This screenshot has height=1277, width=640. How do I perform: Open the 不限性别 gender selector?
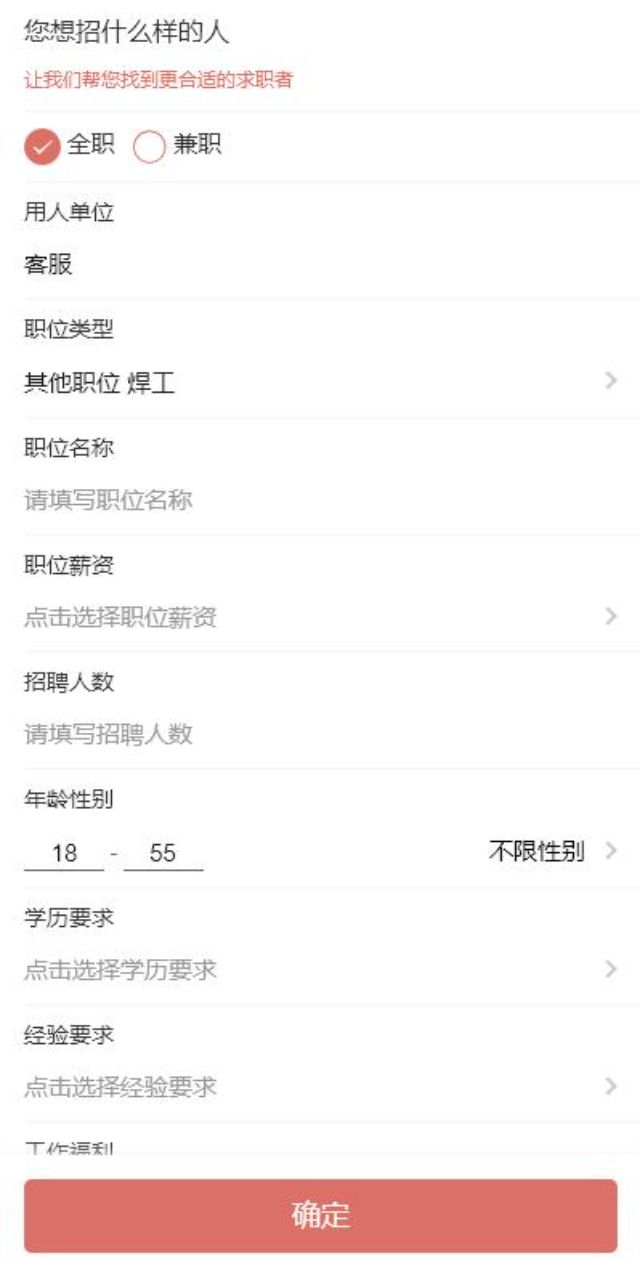(550, 852)
